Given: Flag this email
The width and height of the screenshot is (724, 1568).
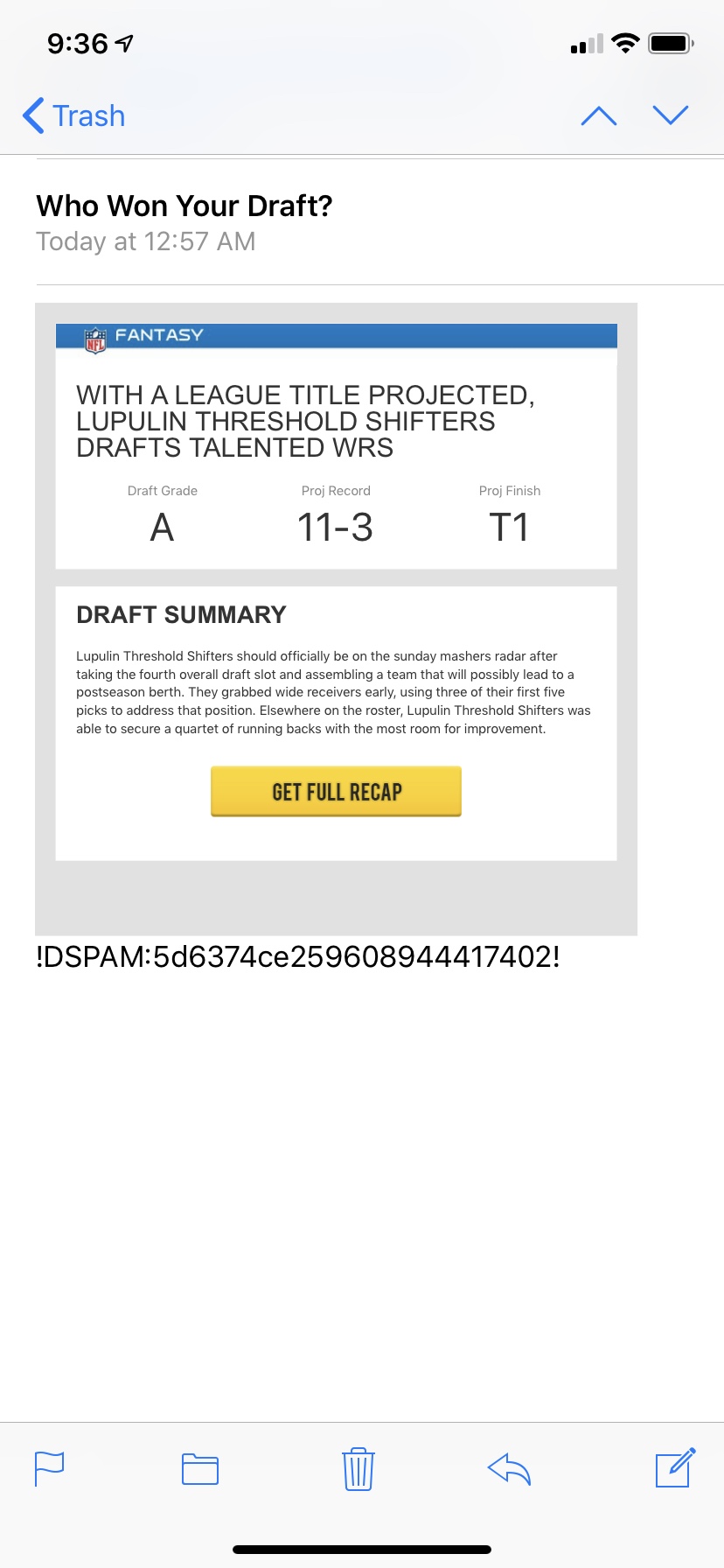Looking at the screenshot, I should pos(50,1468).
